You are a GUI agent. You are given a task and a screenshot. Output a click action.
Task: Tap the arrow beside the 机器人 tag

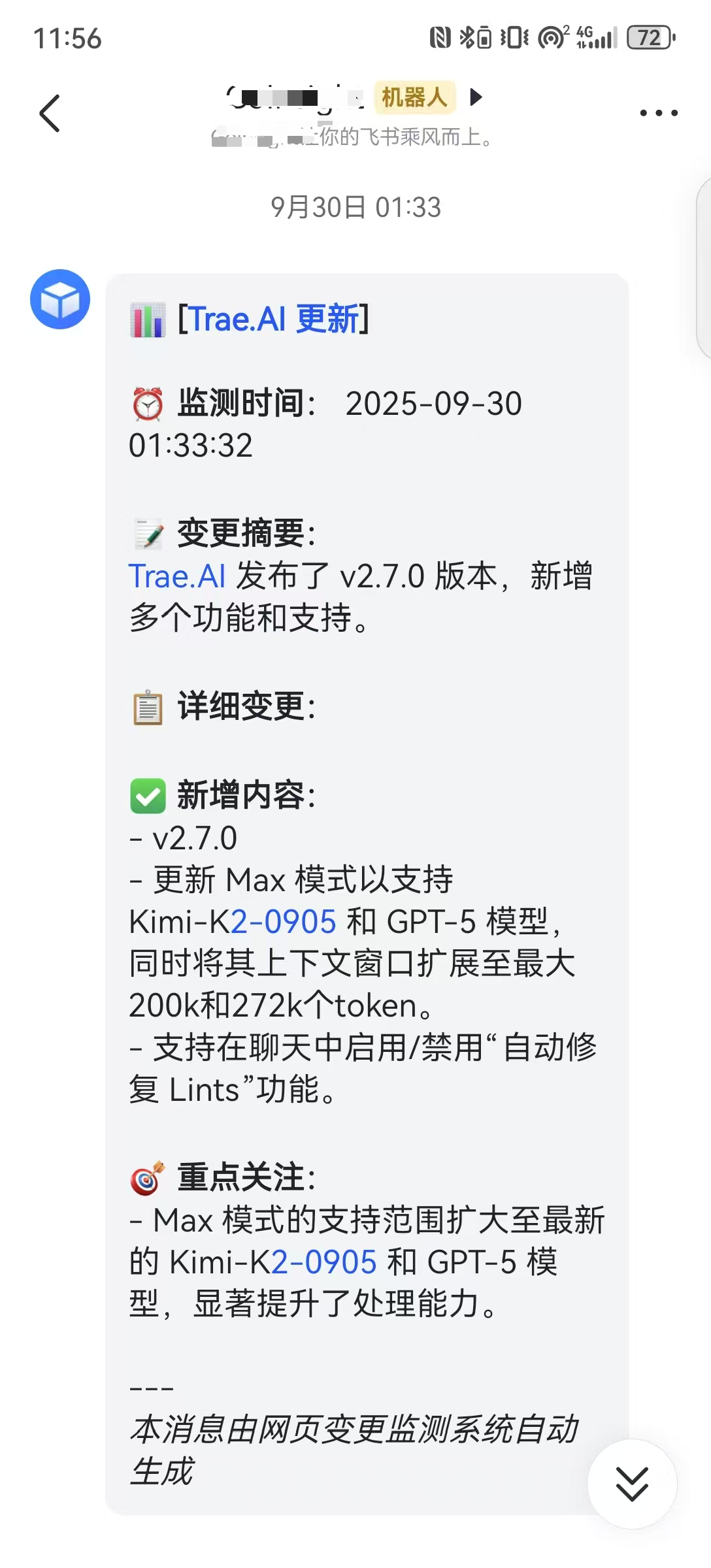click(x=476, y=97)
